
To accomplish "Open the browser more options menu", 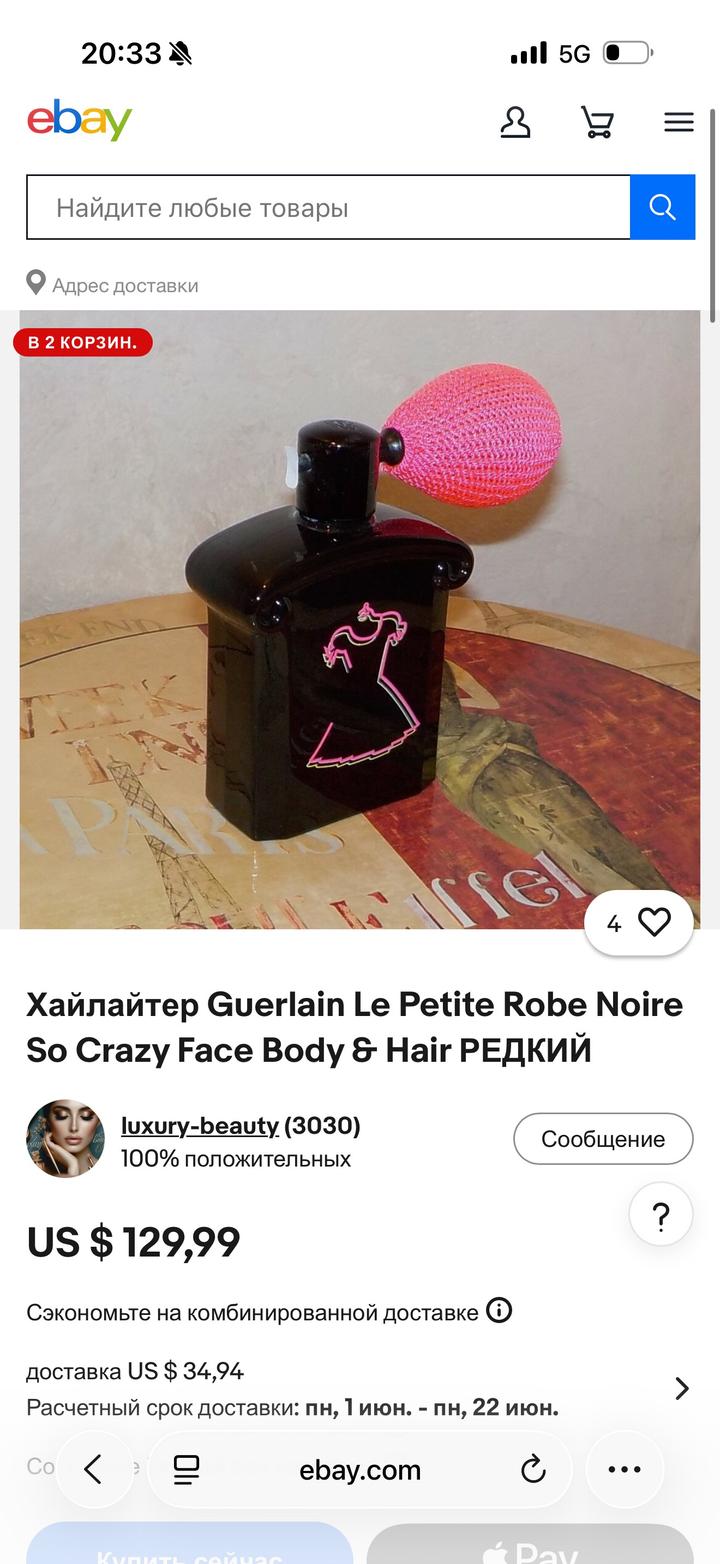I will [x=625, y=1469].
